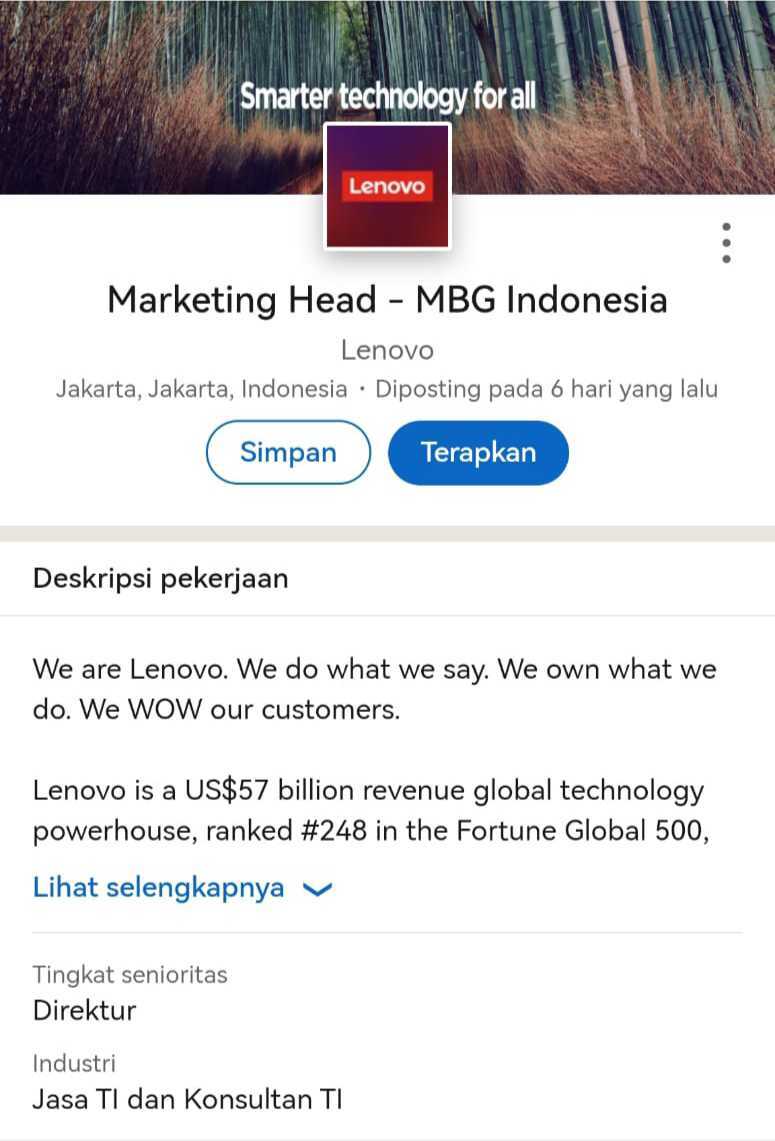775x1141 pixels.
Task: Open the Lenovo company logo
Action: point(387,186)
